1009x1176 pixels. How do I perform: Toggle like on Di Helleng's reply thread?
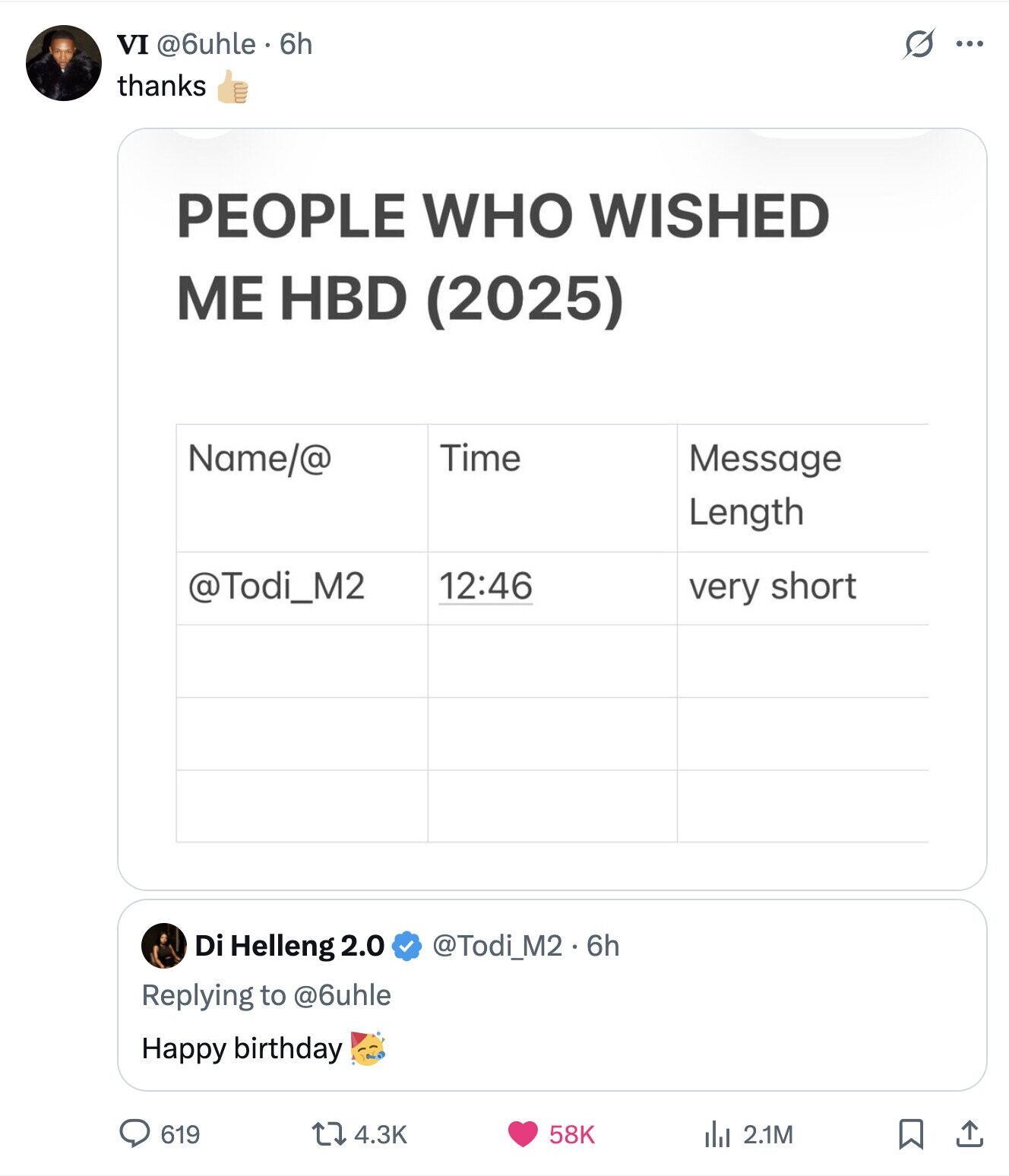coord(523,1133)
